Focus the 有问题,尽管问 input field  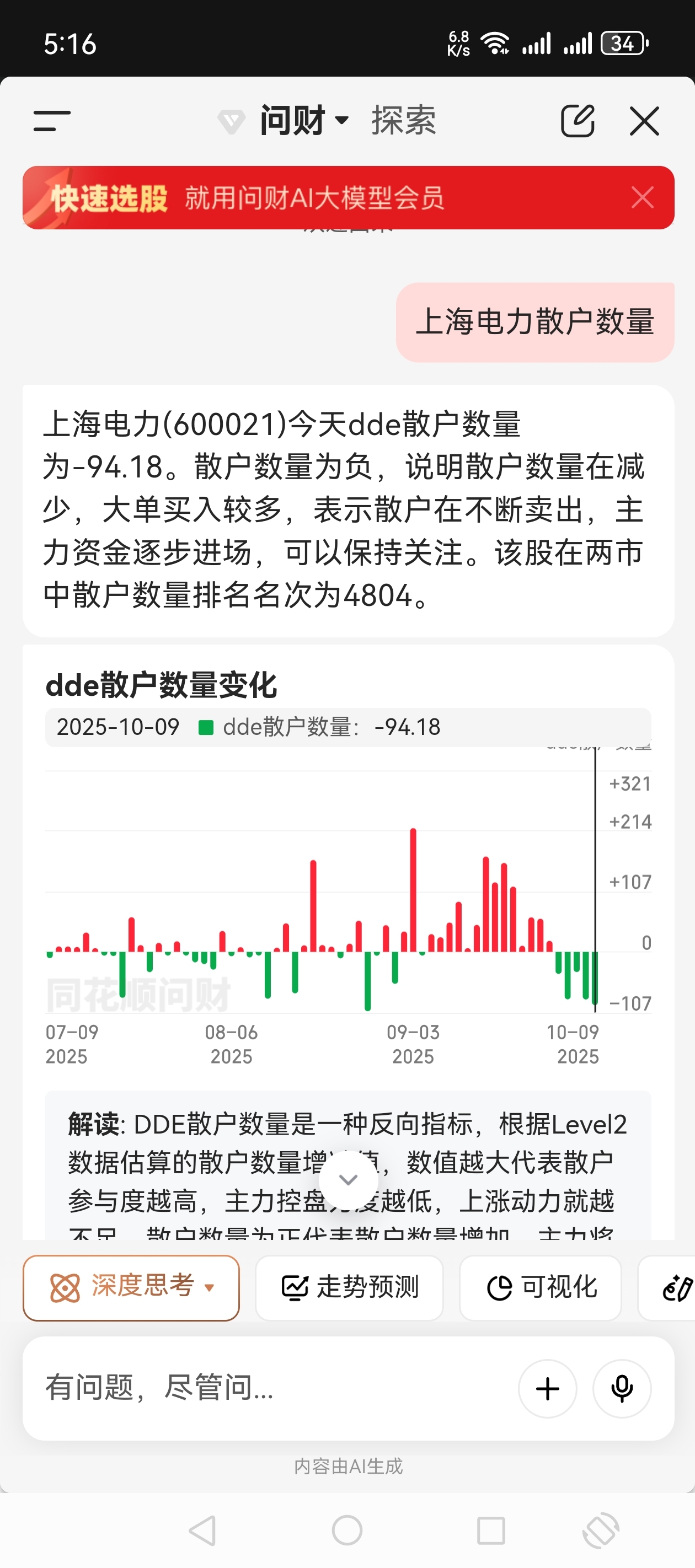click(x=268, y=1388)
